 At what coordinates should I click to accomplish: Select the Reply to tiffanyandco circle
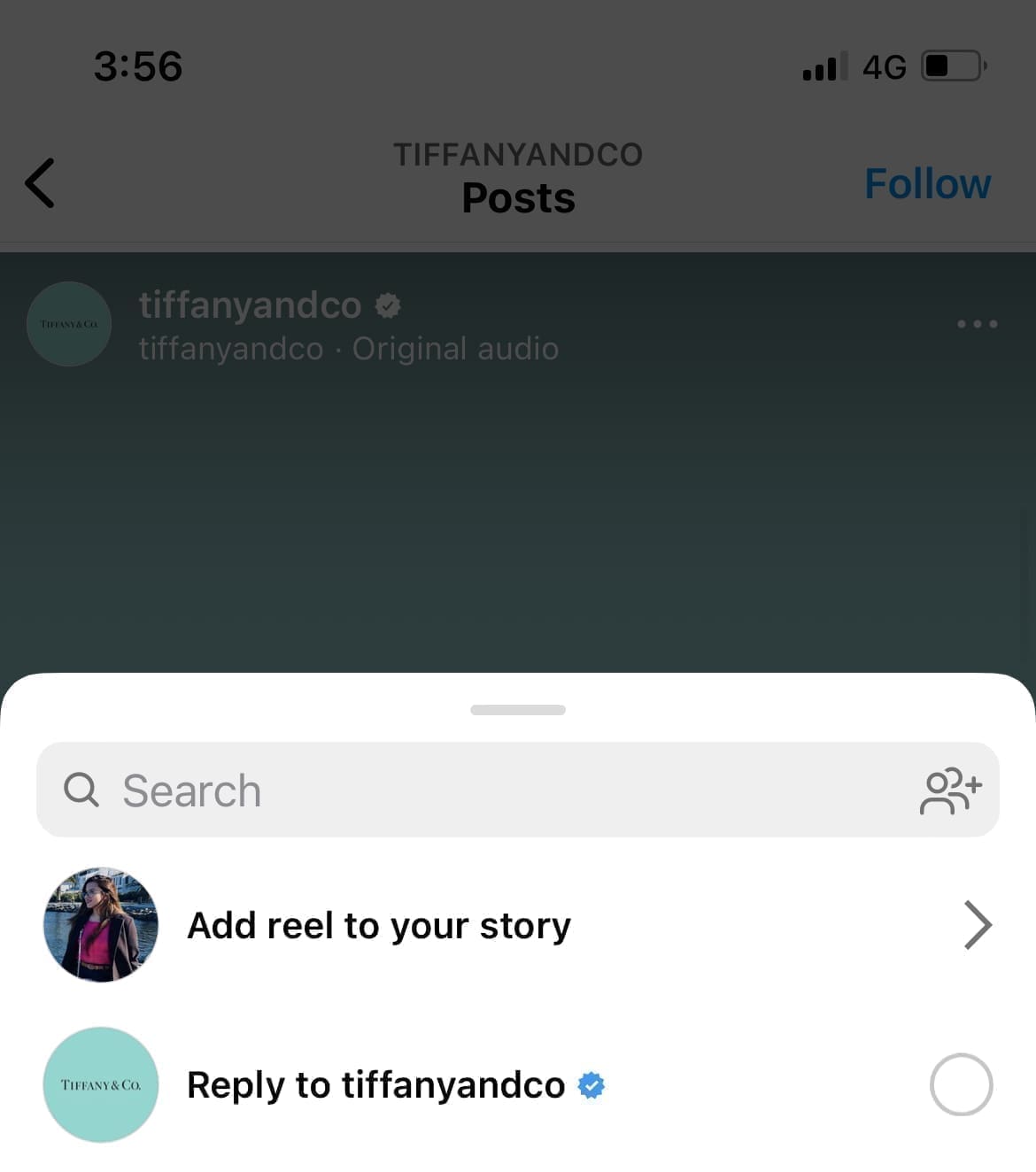[961, 1084]
